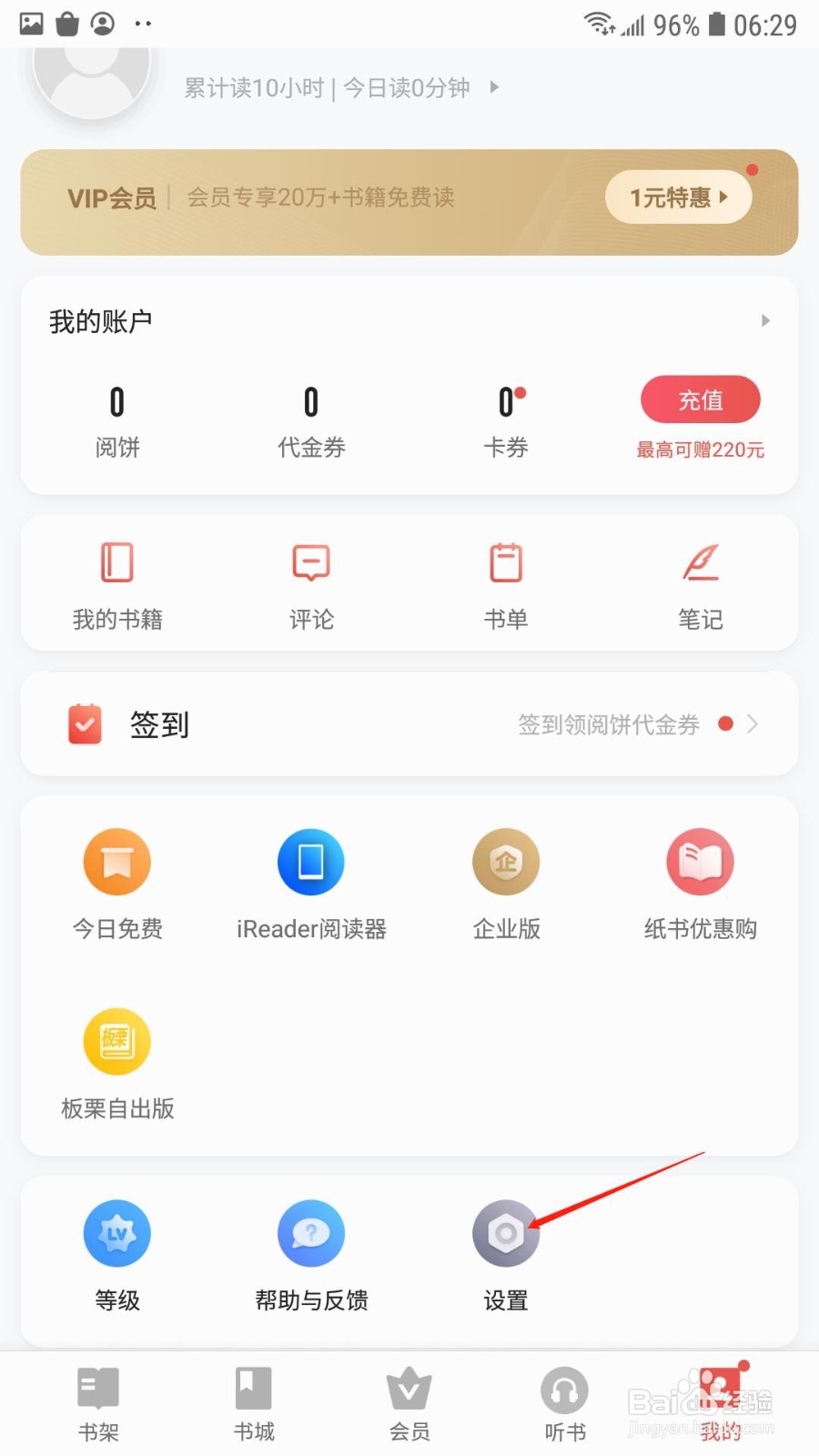The height and width of the screenshot is (1456, 819).
Task: Open the 企业版 enterprise edition
Action: [x=506, y=885]
